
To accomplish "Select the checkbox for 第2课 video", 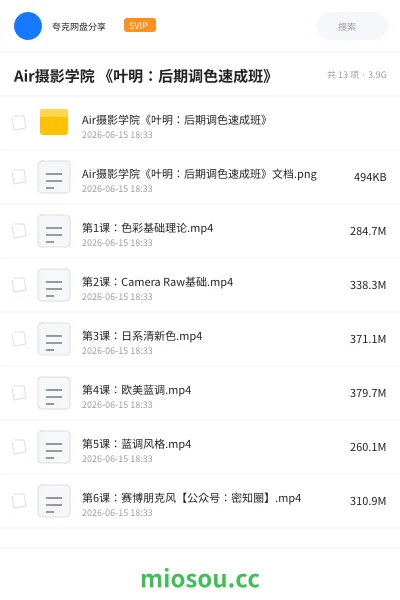I will click(19, 285).
